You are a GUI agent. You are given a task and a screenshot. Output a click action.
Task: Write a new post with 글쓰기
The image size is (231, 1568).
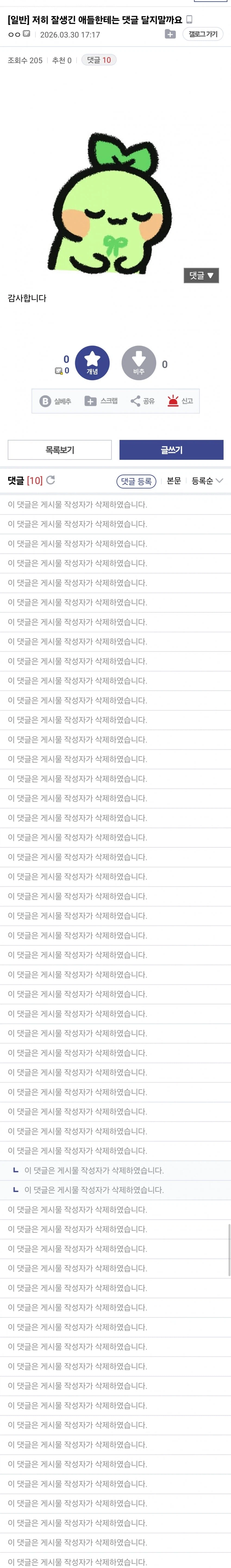tap(171, 449)
